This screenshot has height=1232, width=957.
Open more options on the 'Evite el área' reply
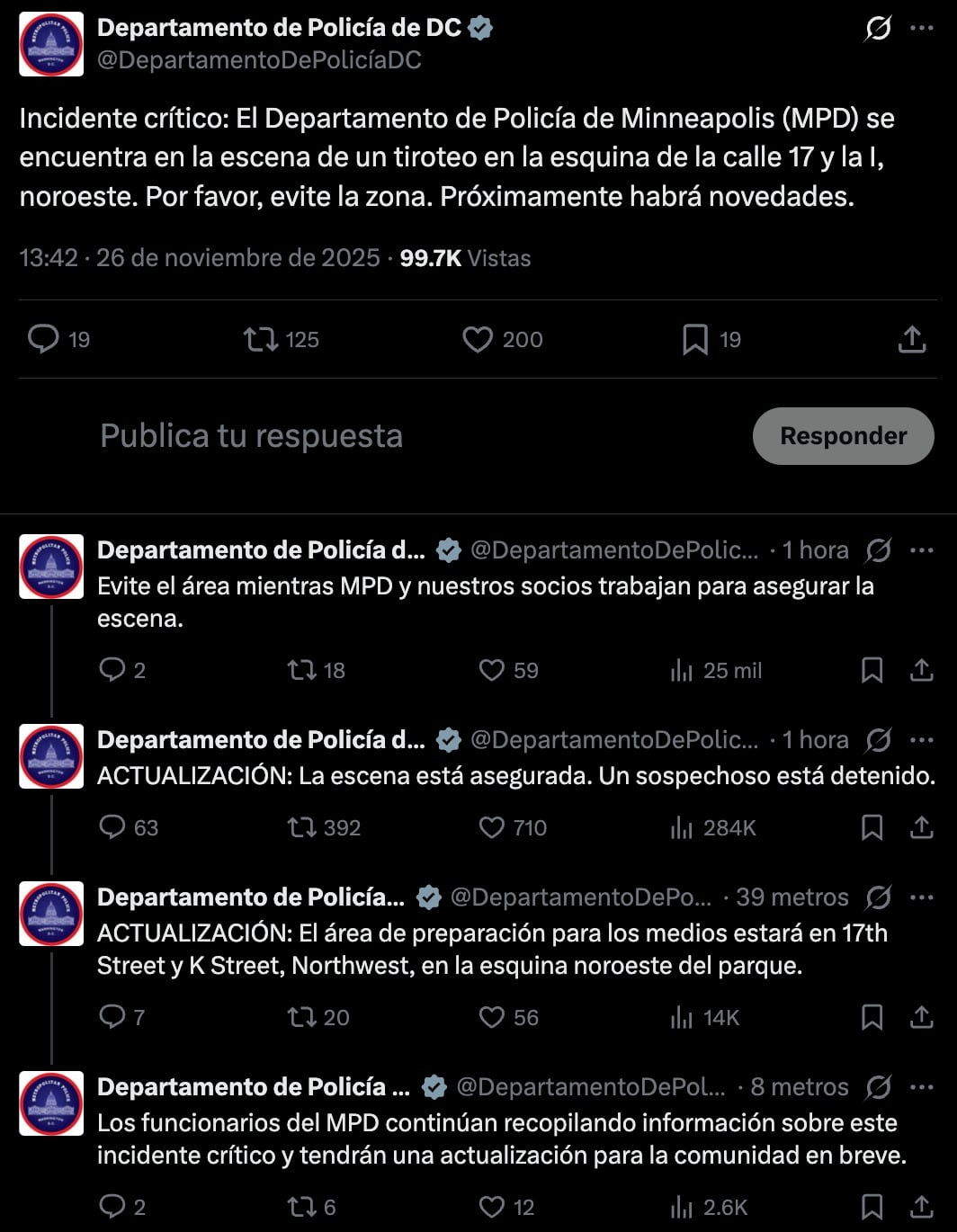922,549
